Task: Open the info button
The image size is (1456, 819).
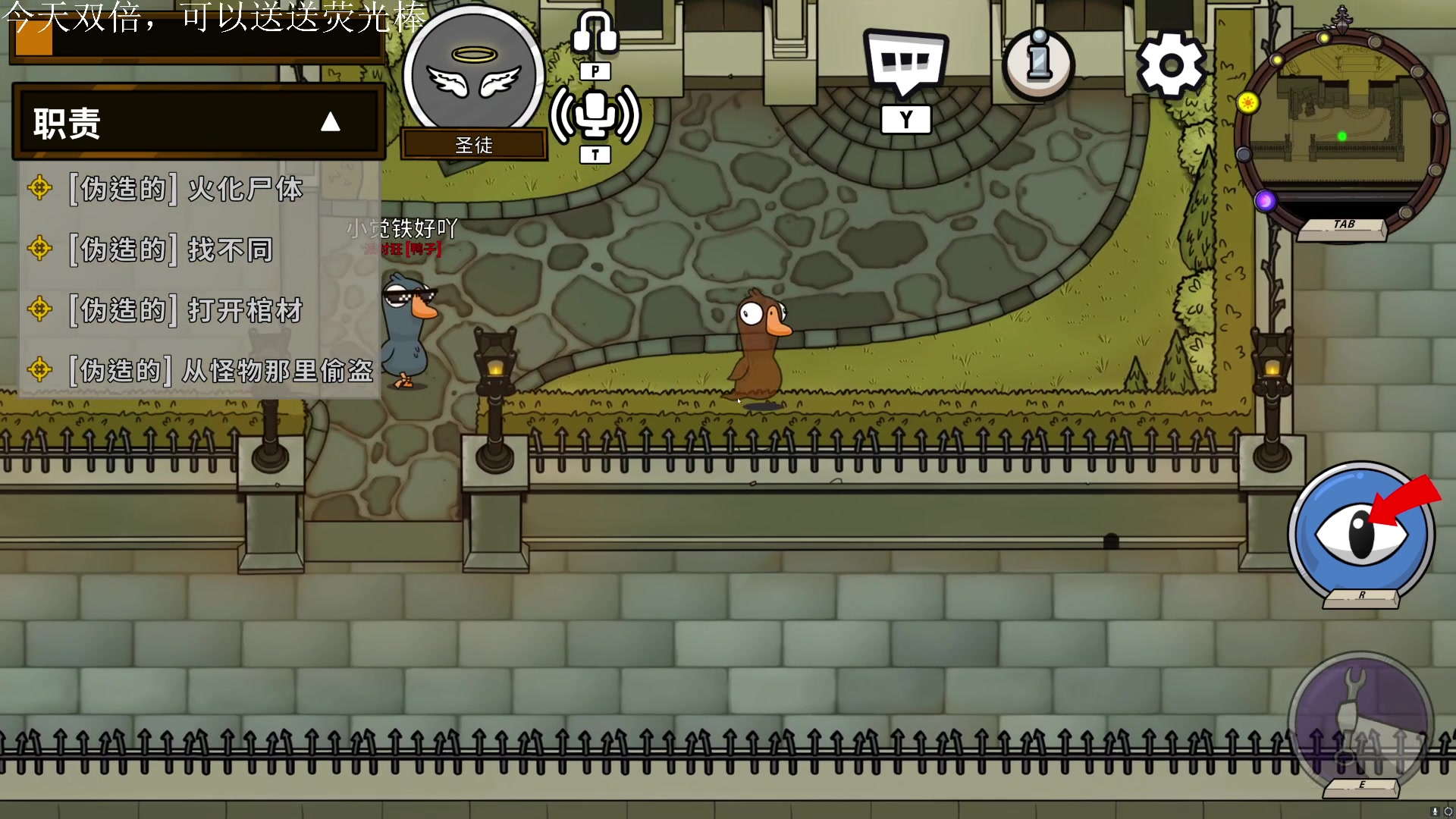Action: point(1038,64)
